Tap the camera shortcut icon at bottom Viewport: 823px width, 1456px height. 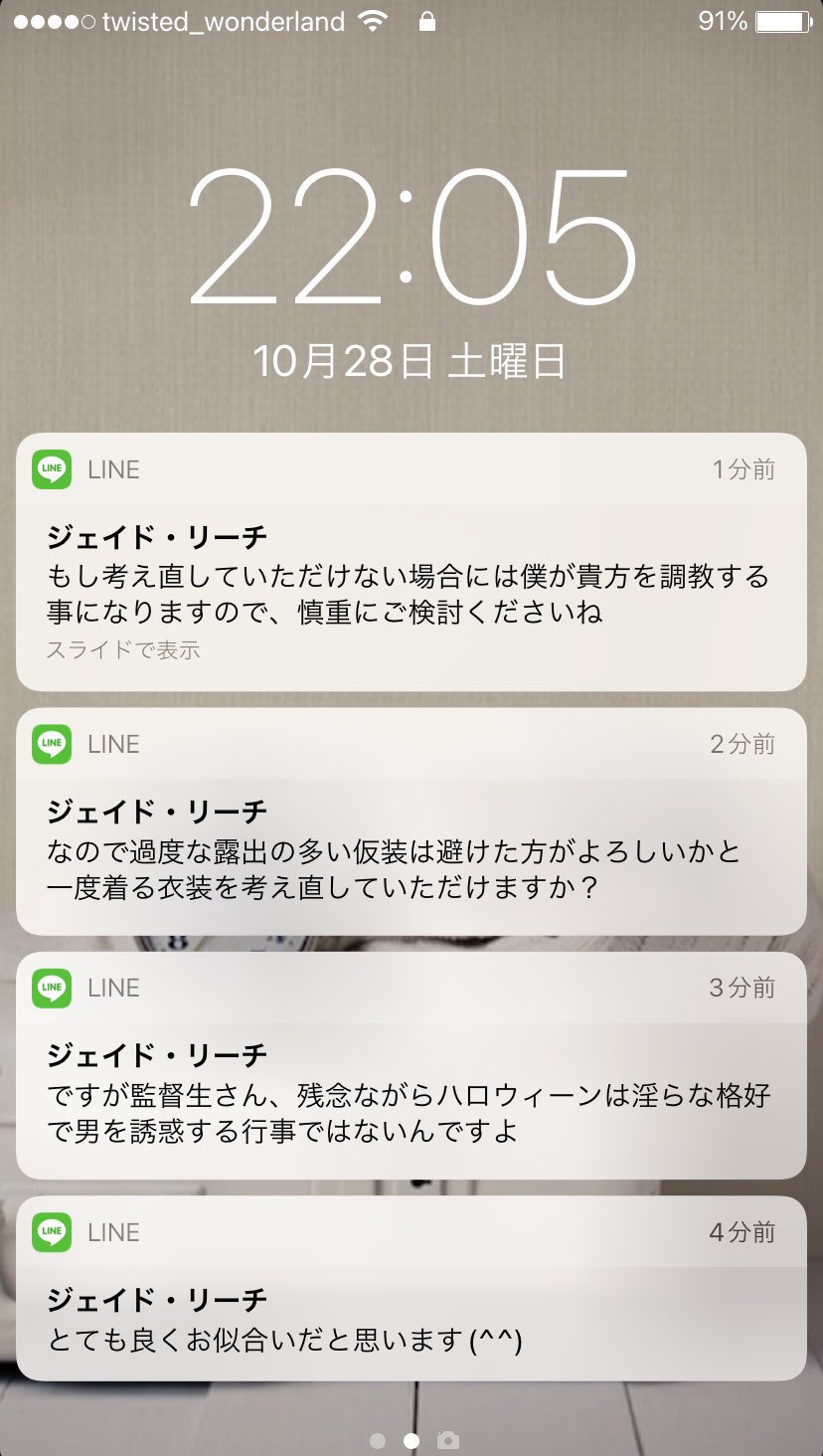[x=448, y=1440]
